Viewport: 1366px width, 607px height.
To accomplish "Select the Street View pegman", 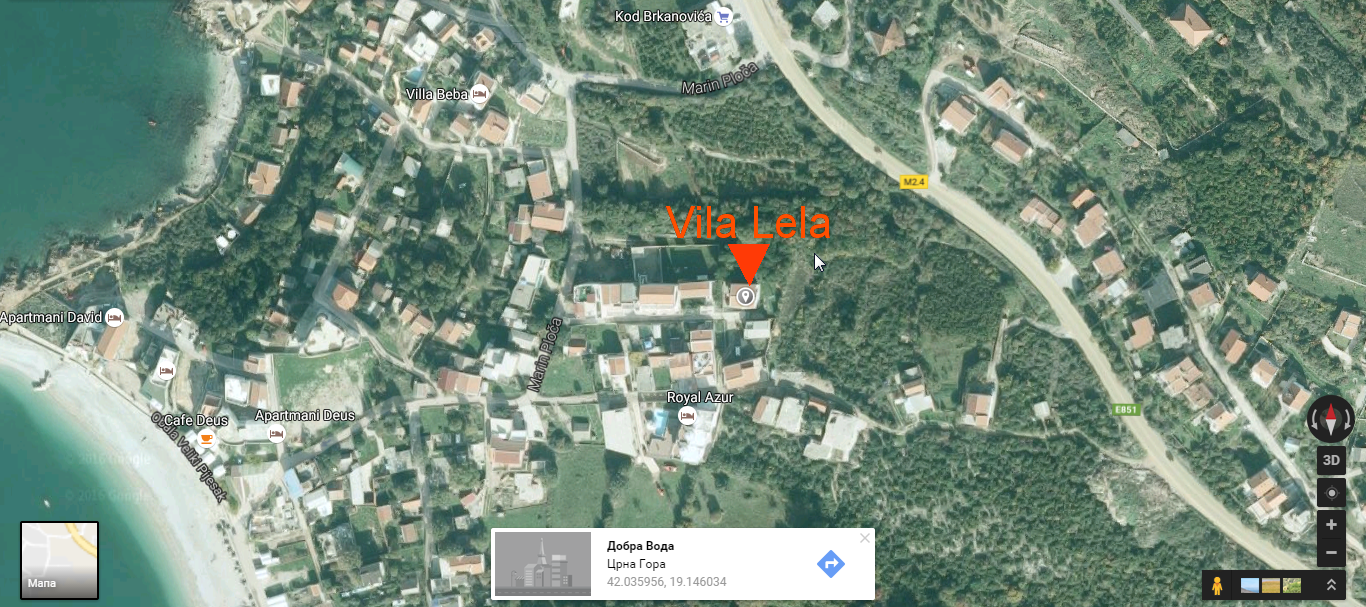I will click(1217, 586).
